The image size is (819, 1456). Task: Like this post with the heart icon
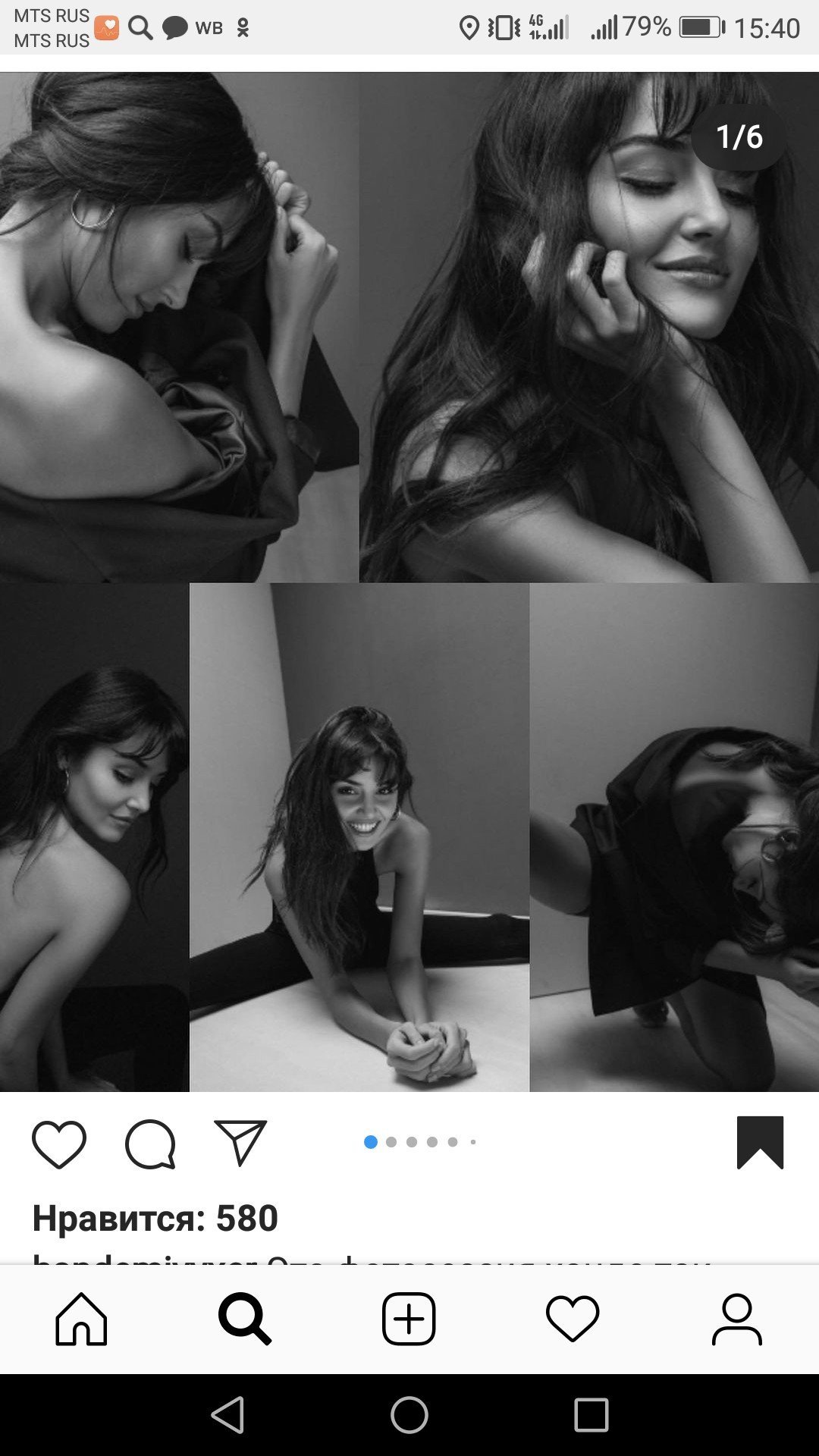[59, 1144]
